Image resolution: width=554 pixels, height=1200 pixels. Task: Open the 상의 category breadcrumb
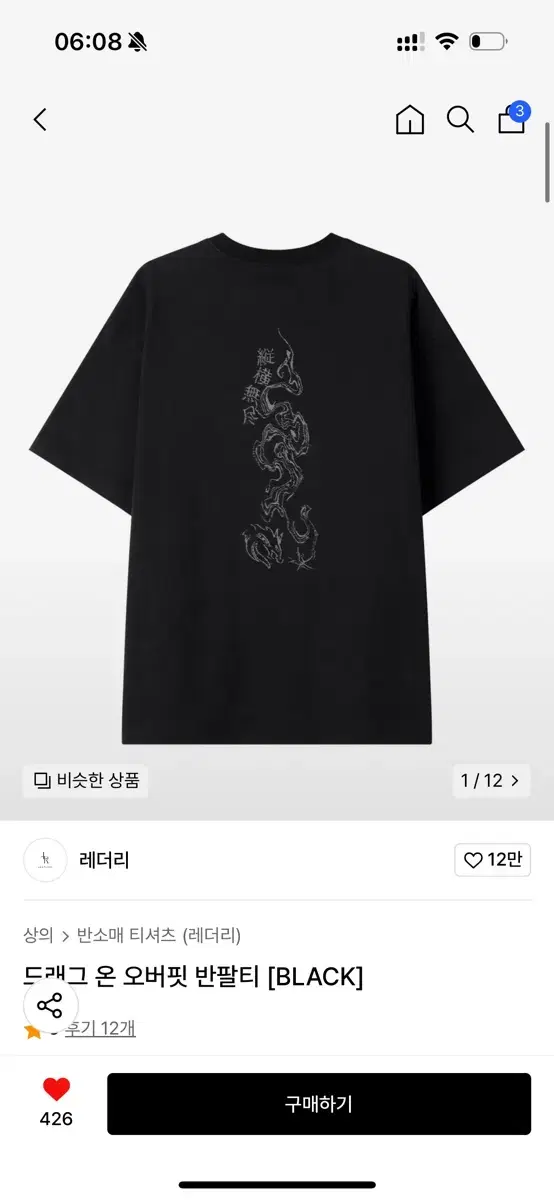(38, 935)
